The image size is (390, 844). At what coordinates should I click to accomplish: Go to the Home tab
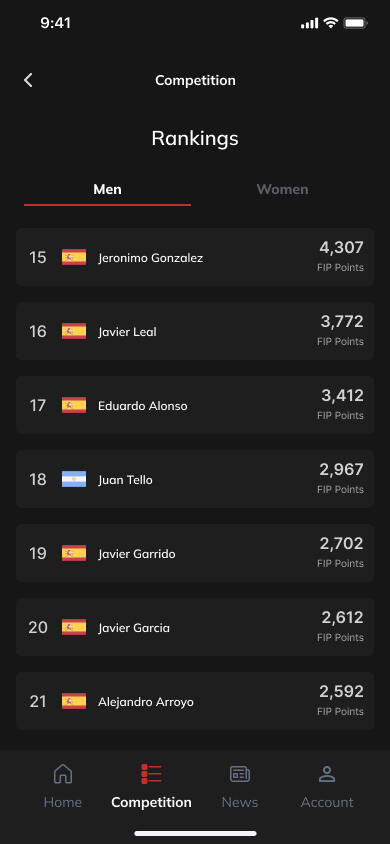point(63,786)
